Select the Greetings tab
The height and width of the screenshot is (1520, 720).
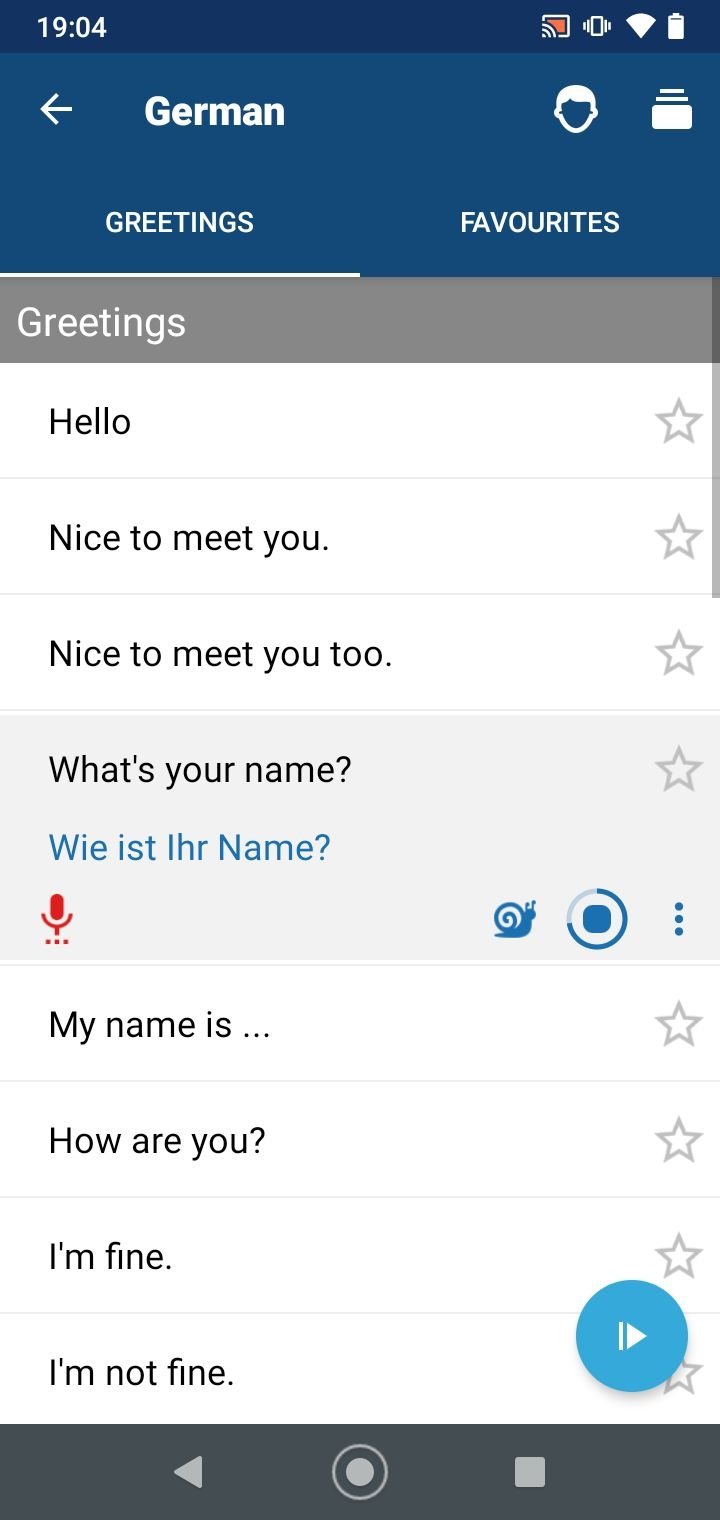point(180,222)
